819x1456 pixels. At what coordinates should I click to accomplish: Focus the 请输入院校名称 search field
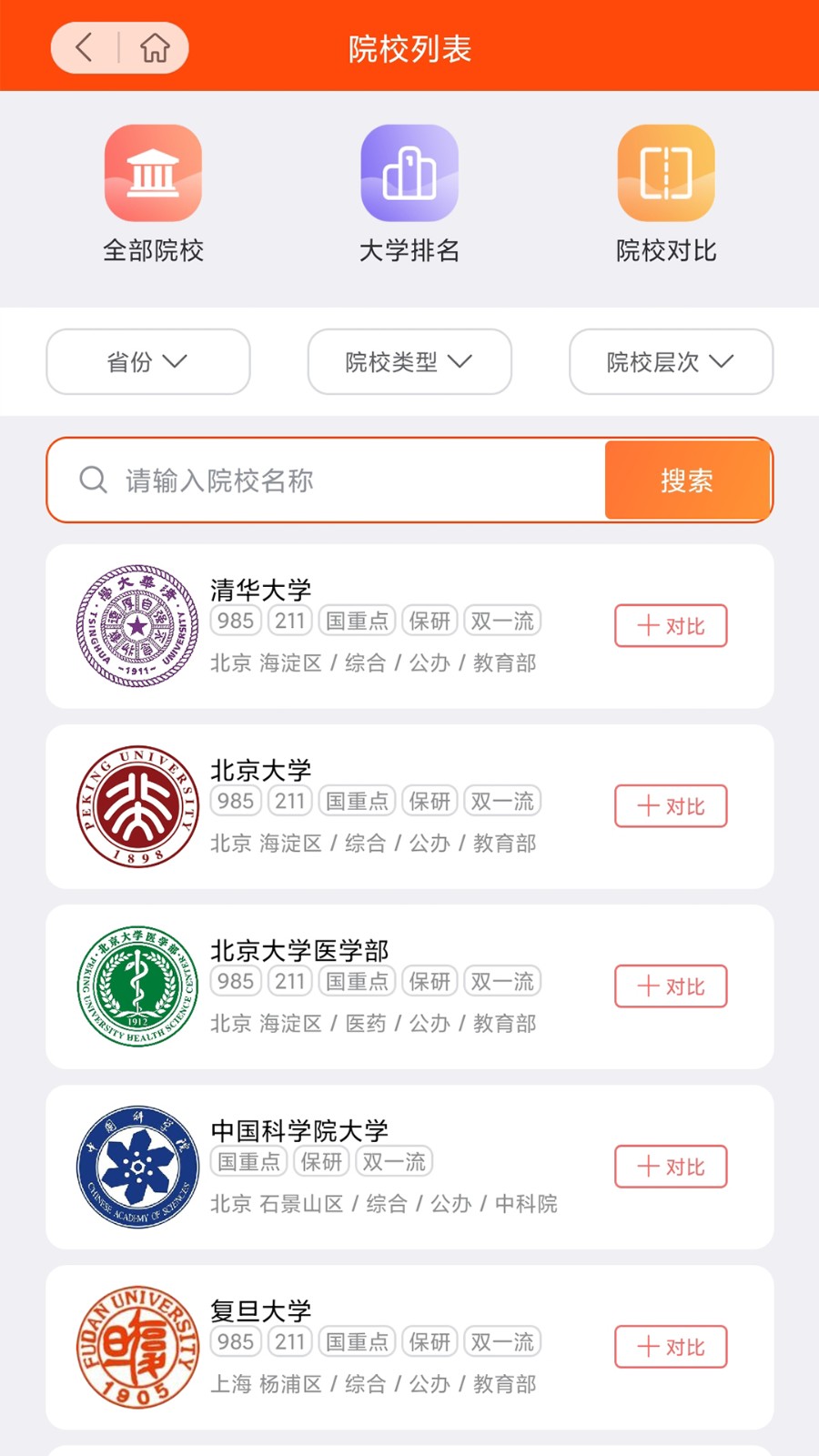[x=346, y=480]
